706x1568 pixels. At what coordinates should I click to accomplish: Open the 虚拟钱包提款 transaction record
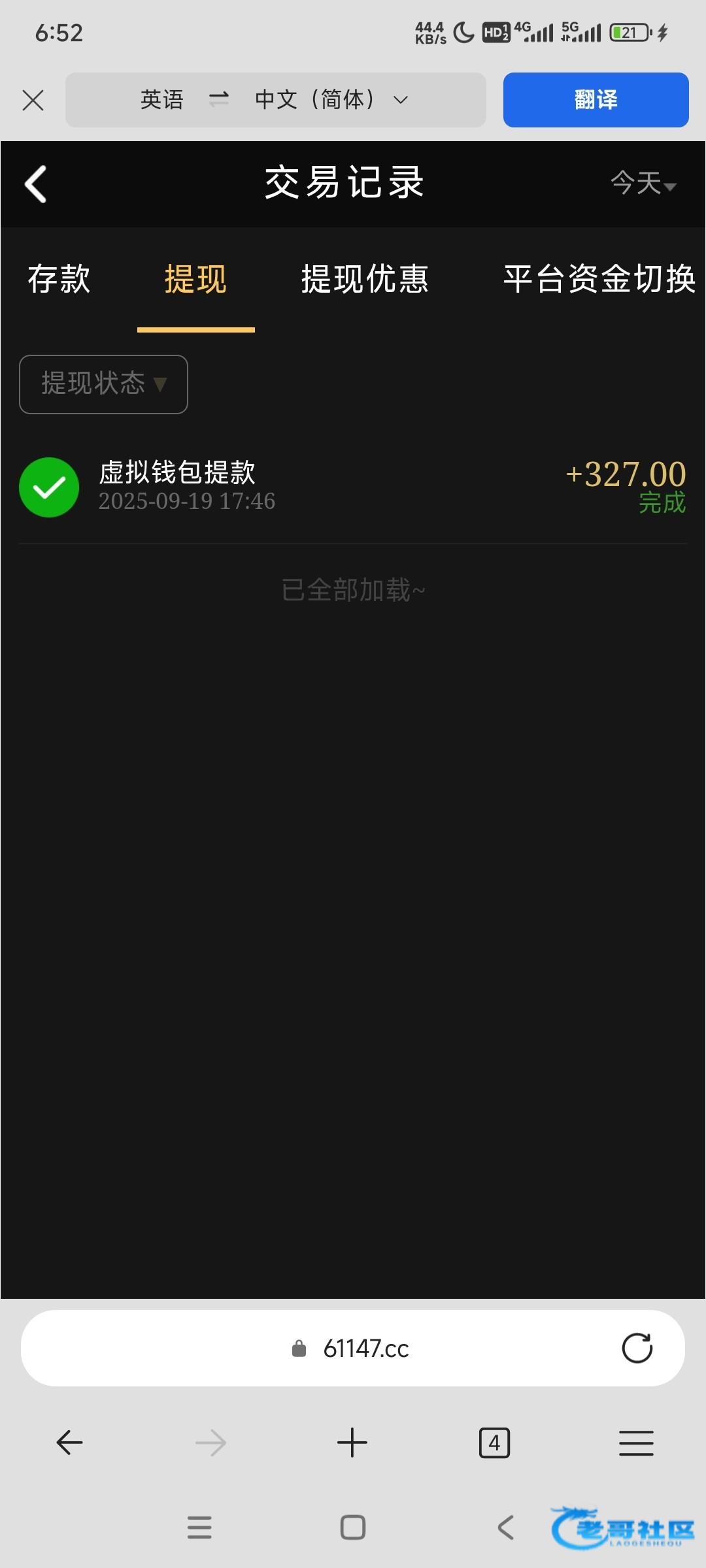click(x=353, y=487)
